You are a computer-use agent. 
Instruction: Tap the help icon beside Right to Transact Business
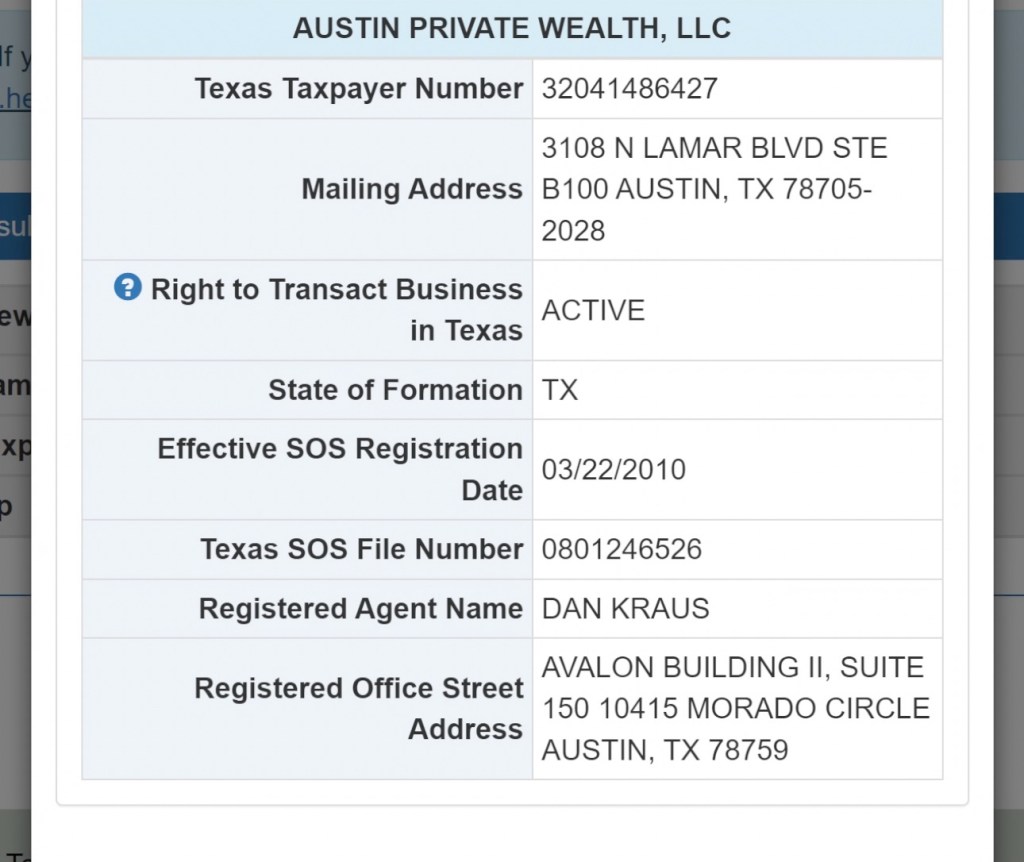(128, 288)
